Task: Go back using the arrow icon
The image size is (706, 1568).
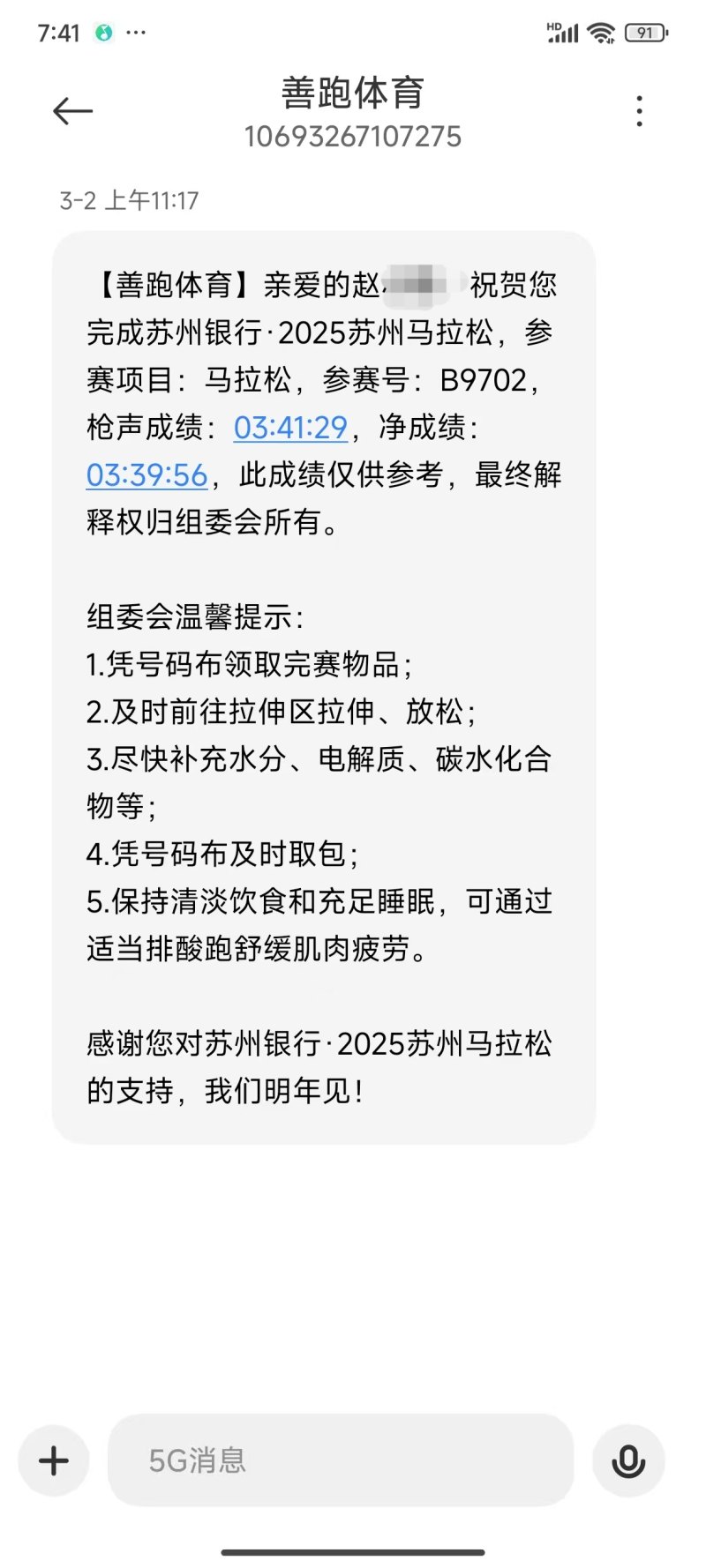Action: 72,111
